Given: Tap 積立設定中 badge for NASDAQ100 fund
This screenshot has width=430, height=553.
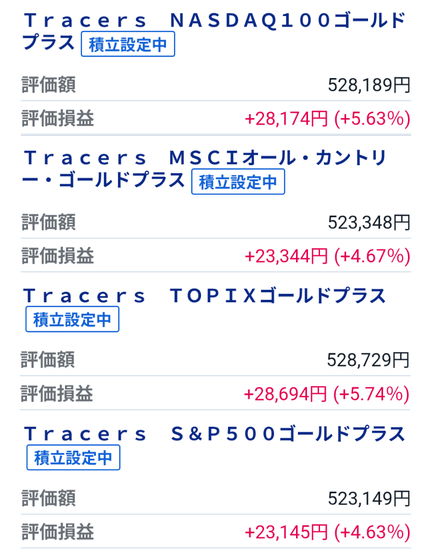Looking at the screenshot, I should tap(128, 44).
